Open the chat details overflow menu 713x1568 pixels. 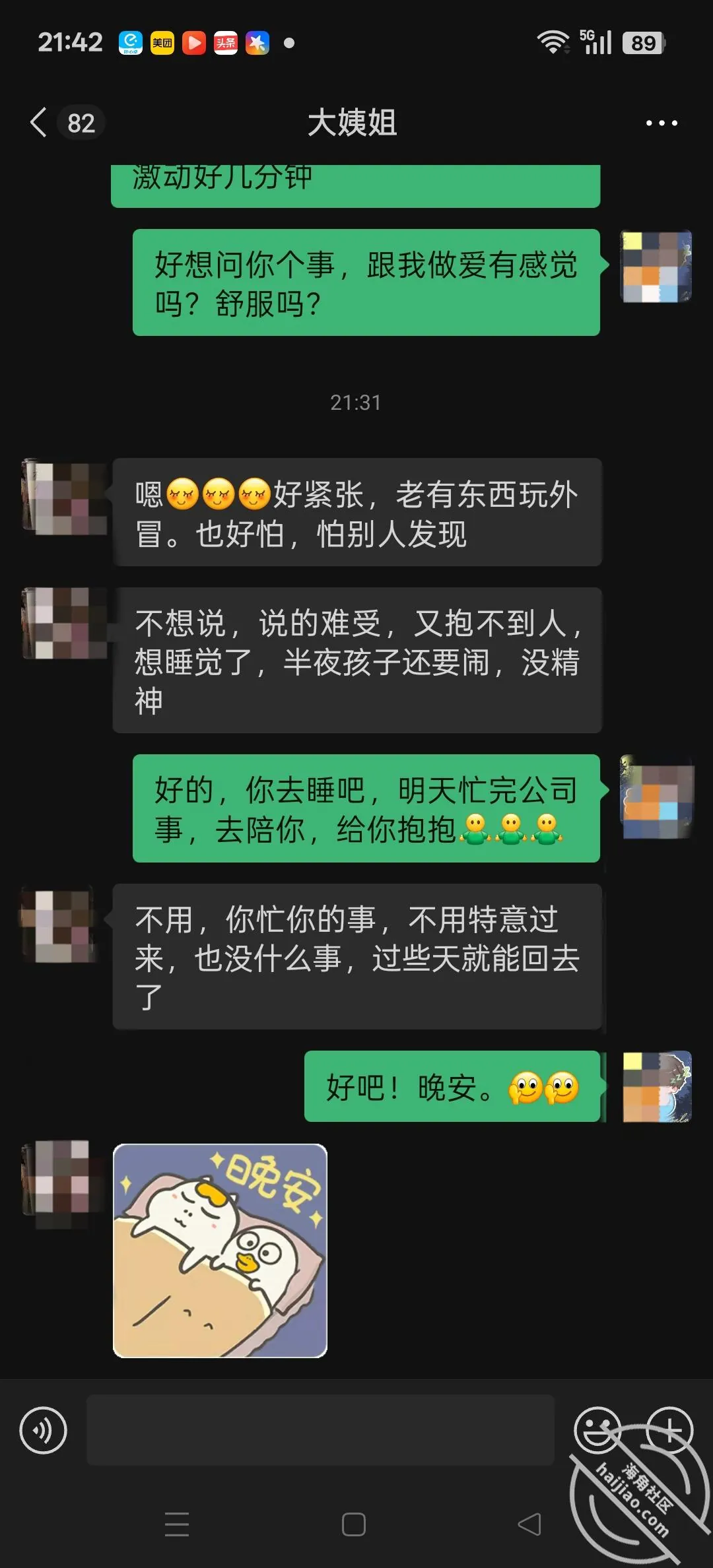tap(662, 123)
